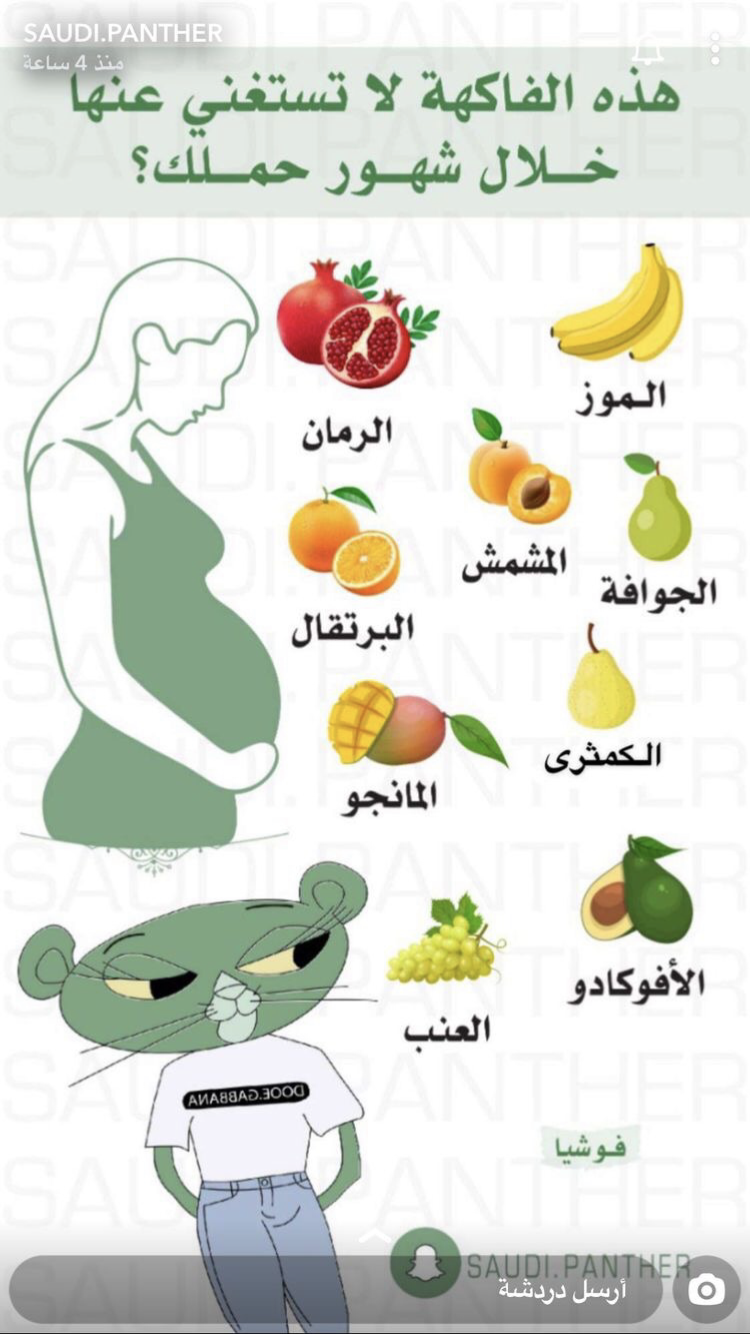Open the camera to reply with a snap
The image size is (750, 1334).
click(x=707, y=1290)
